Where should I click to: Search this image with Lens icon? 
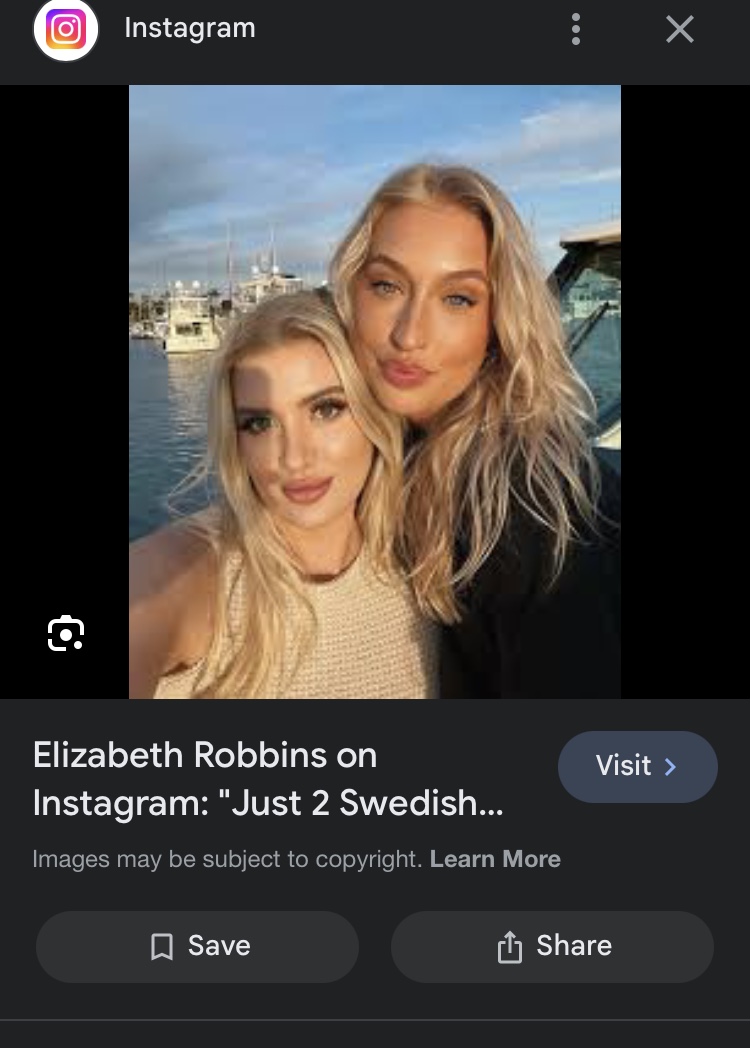pos(66,633)
